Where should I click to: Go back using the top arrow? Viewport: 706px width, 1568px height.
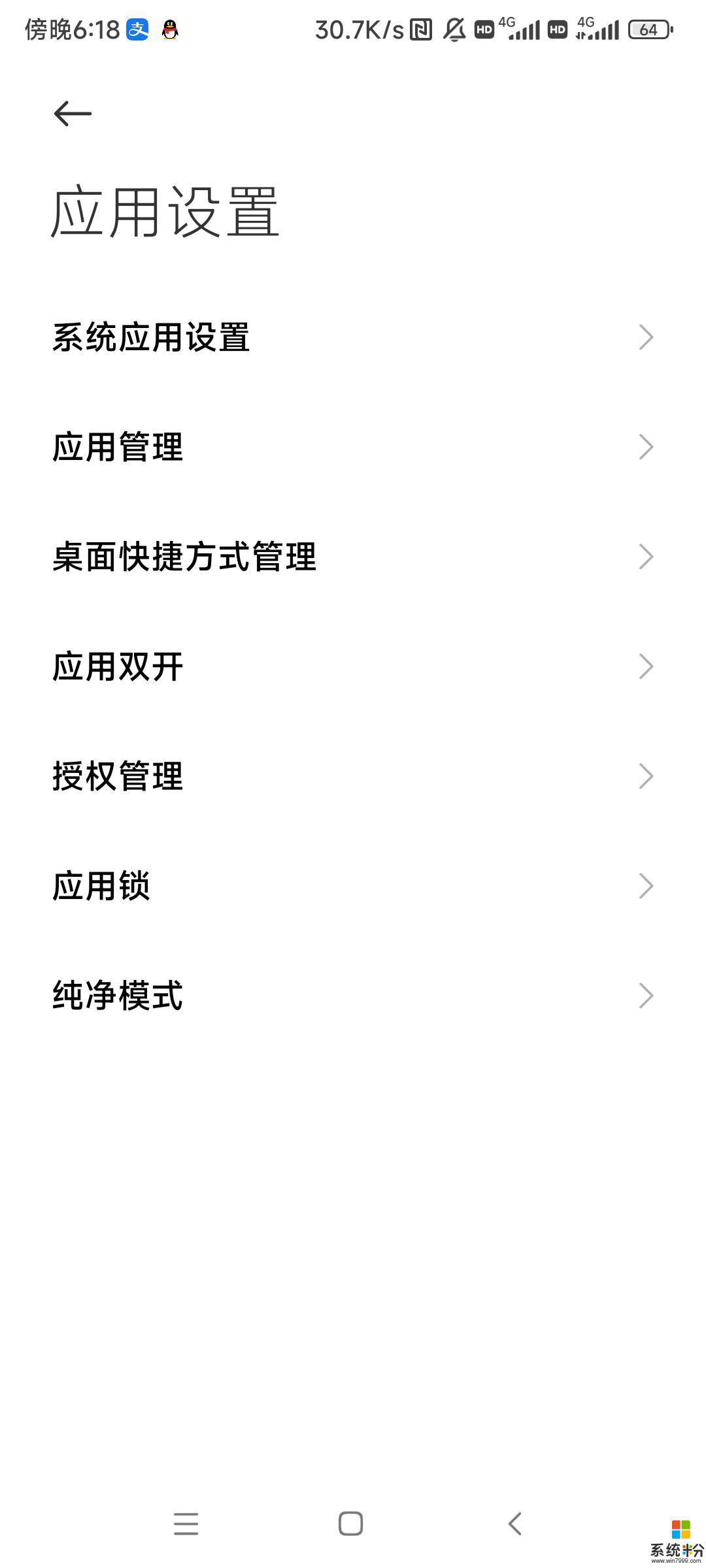tap(73, 114)
